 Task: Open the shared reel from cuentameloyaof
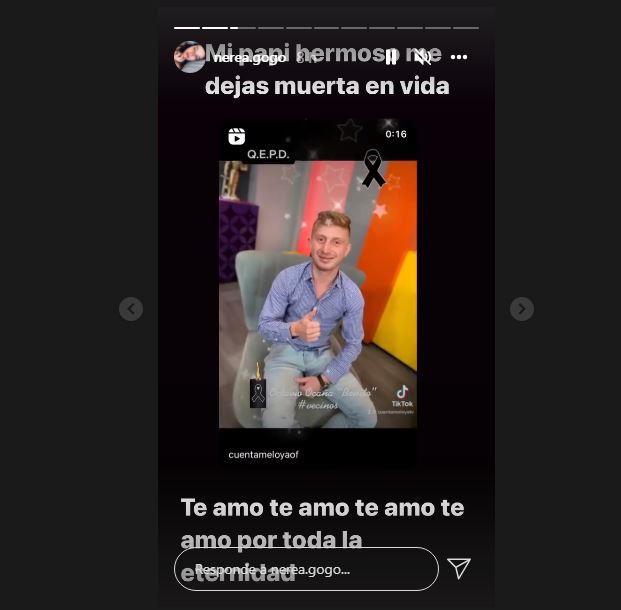318,290
